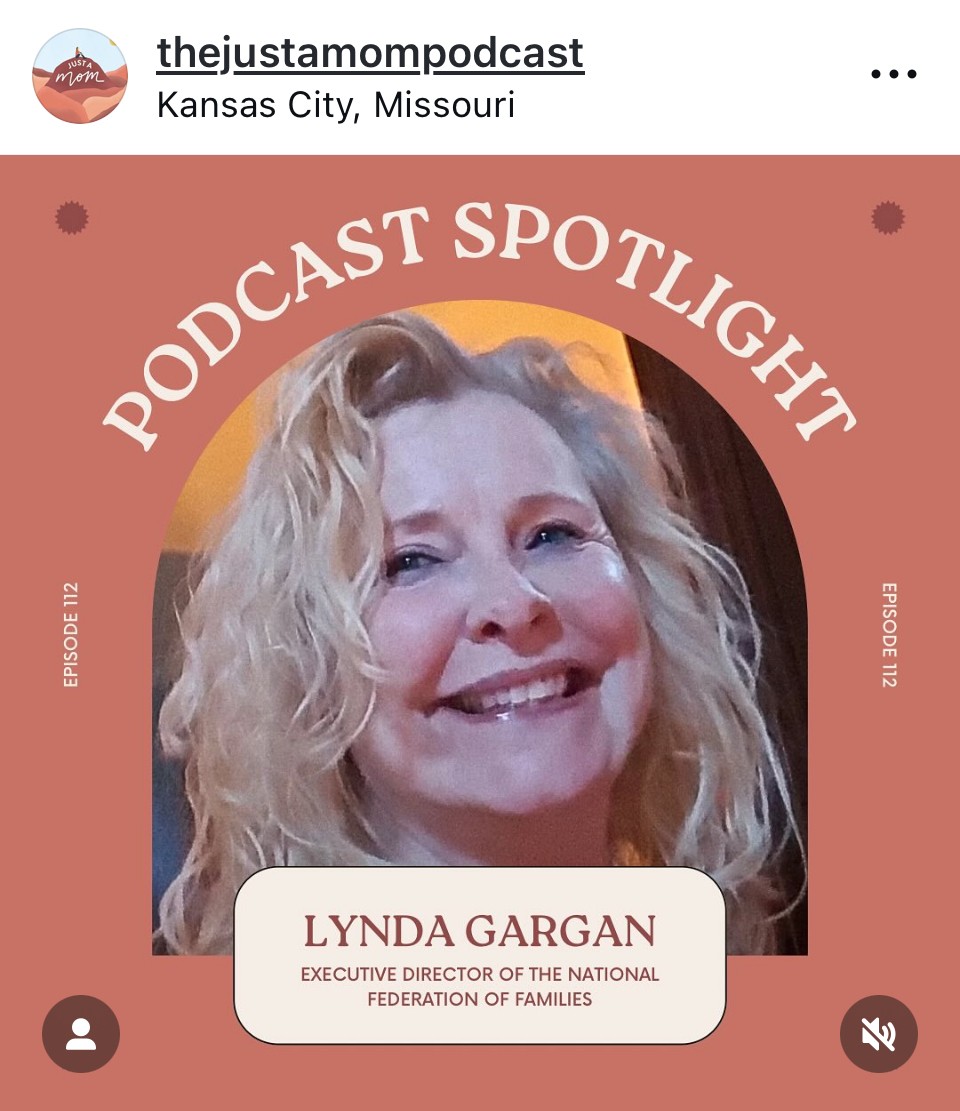The height and width of the screenshot is (1111, 960).
Task: Open the thejustamompodcast username link
Action: [x=370, y=53]
